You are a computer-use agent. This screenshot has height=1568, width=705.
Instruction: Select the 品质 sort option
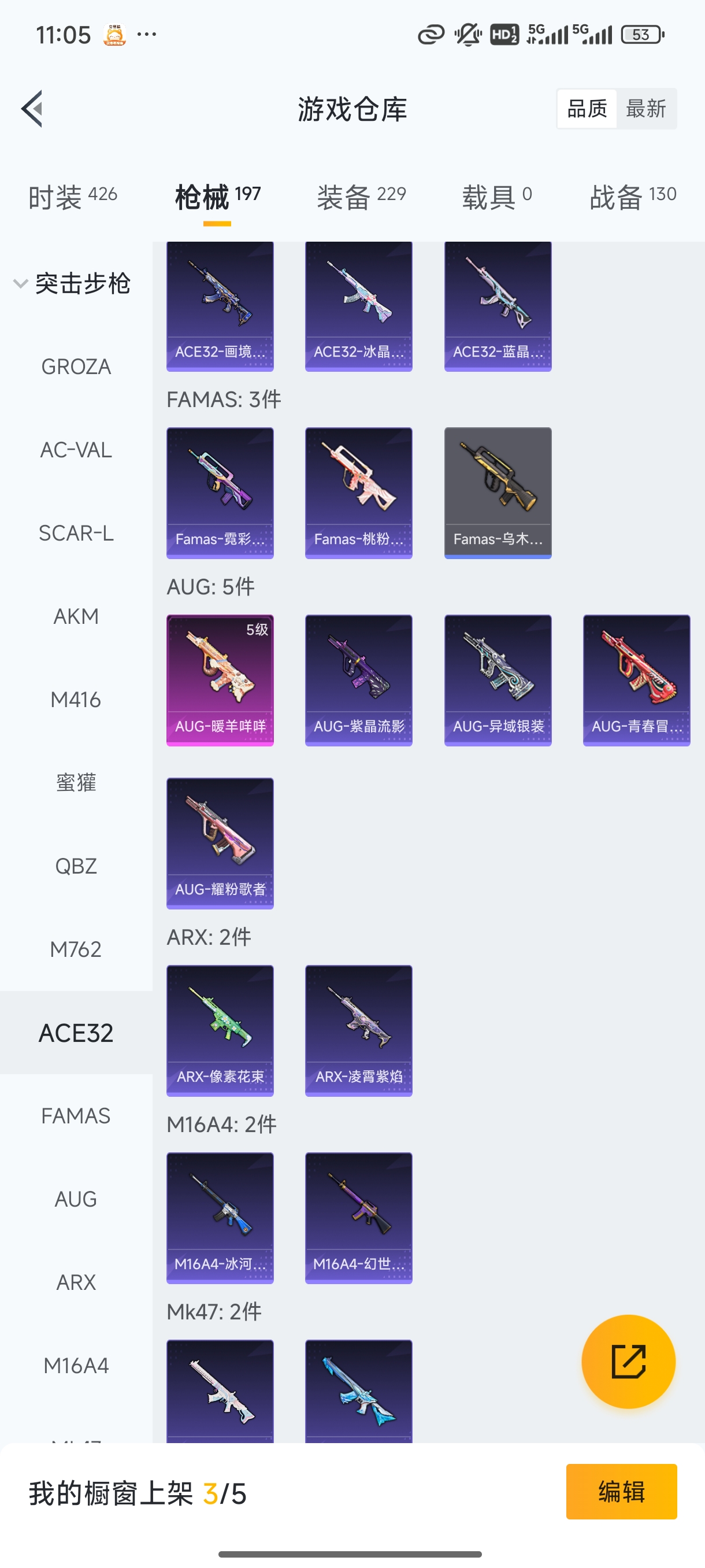click(x=587, y=109)
